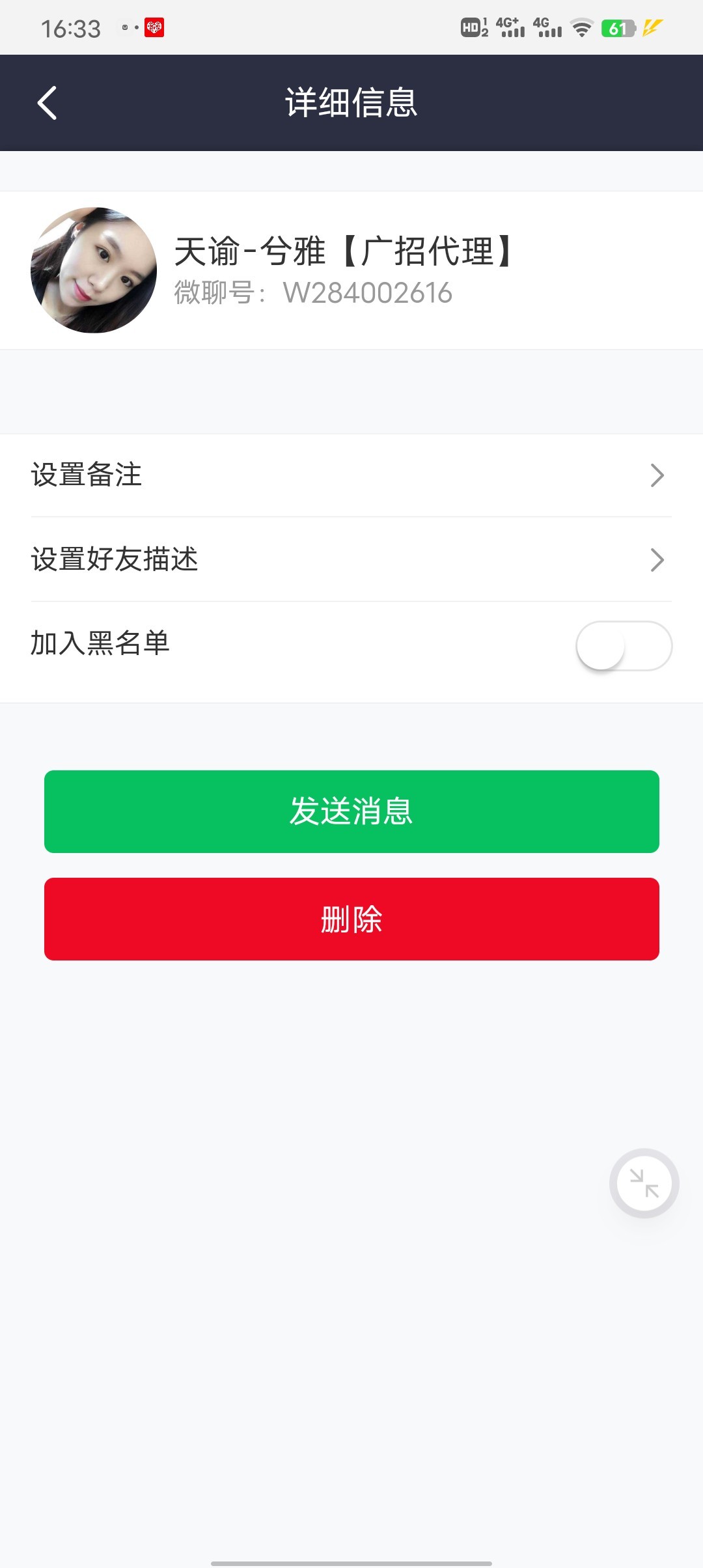Tap the floating minimize button
703x1568 pixels.
pyautogui.click(x=644, y=1183)
